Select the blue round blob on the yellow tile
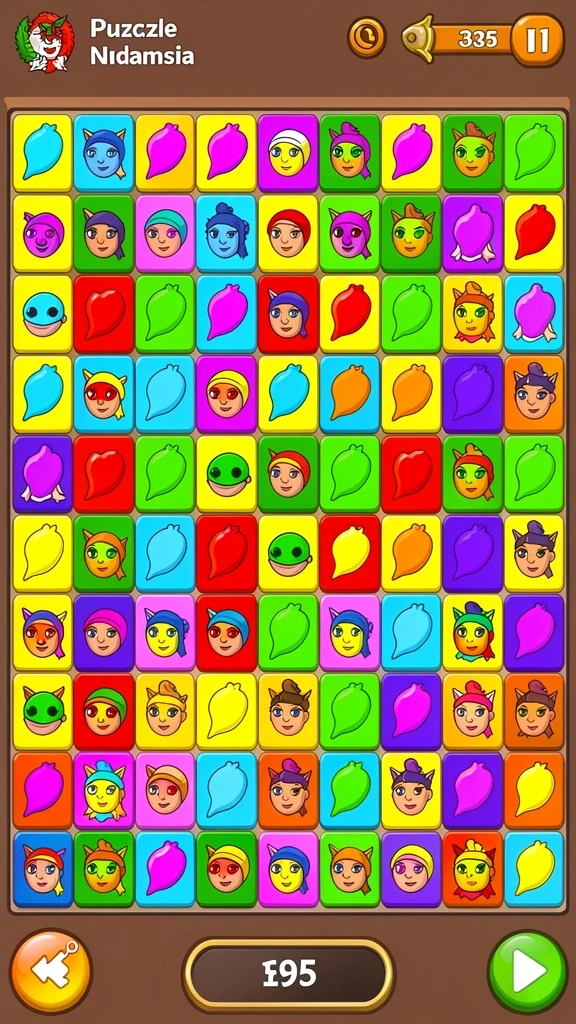Screen dimensions: 576x1024 coord(42,313)
